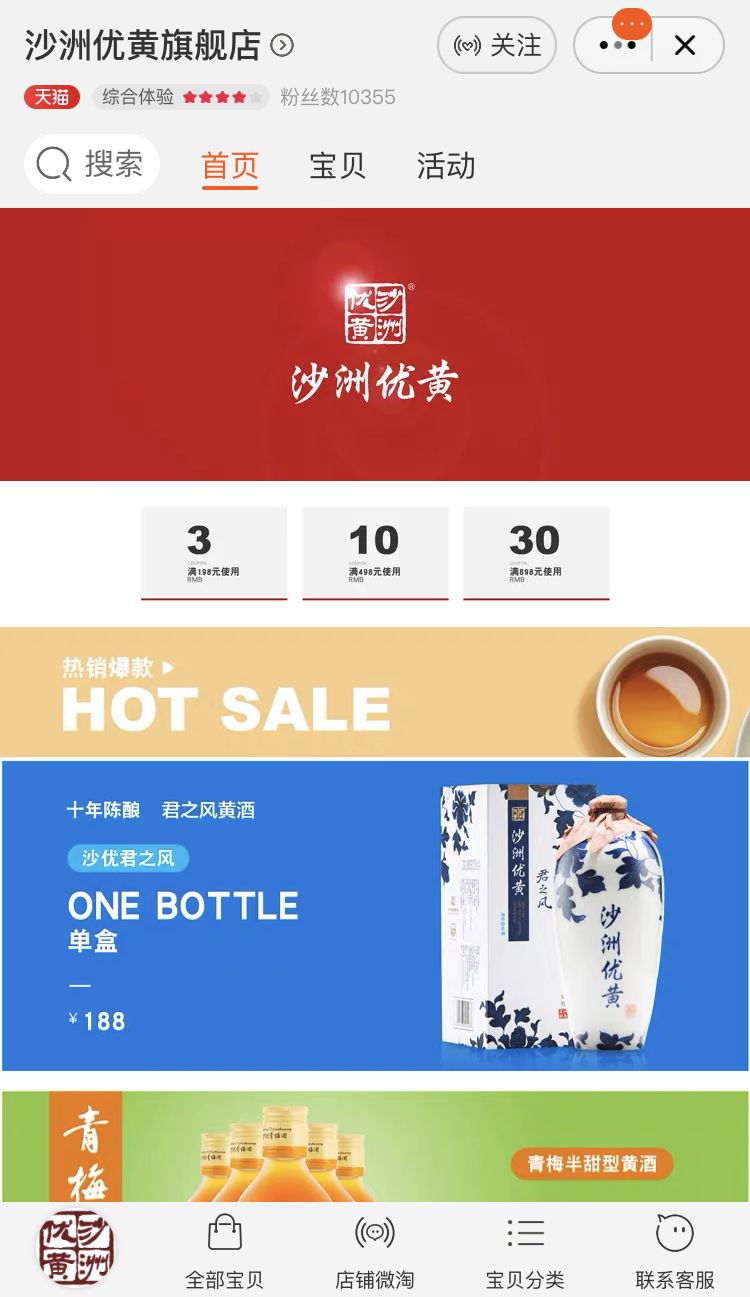
Task: Open 宝贝分类 categories
Action: 525,1250
